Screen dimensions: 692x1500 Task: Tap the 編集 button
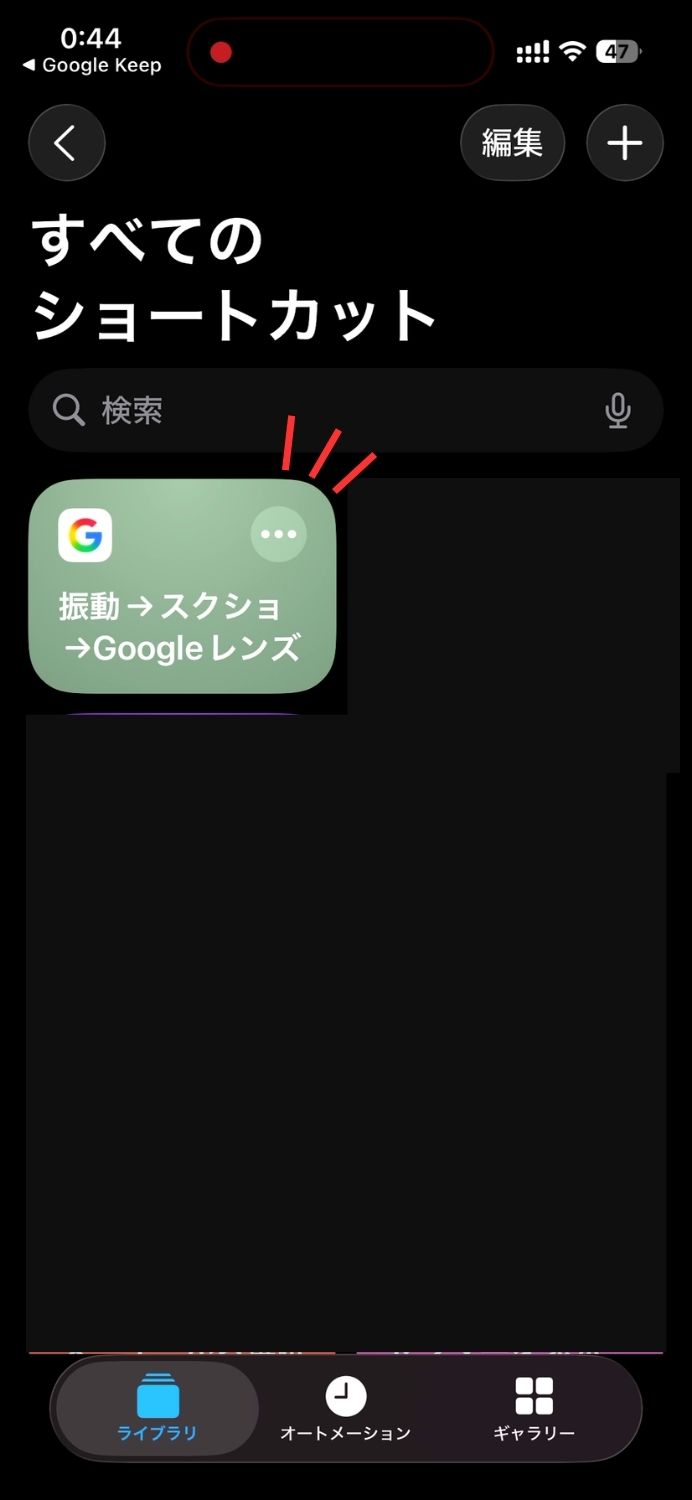coord(512,144)
